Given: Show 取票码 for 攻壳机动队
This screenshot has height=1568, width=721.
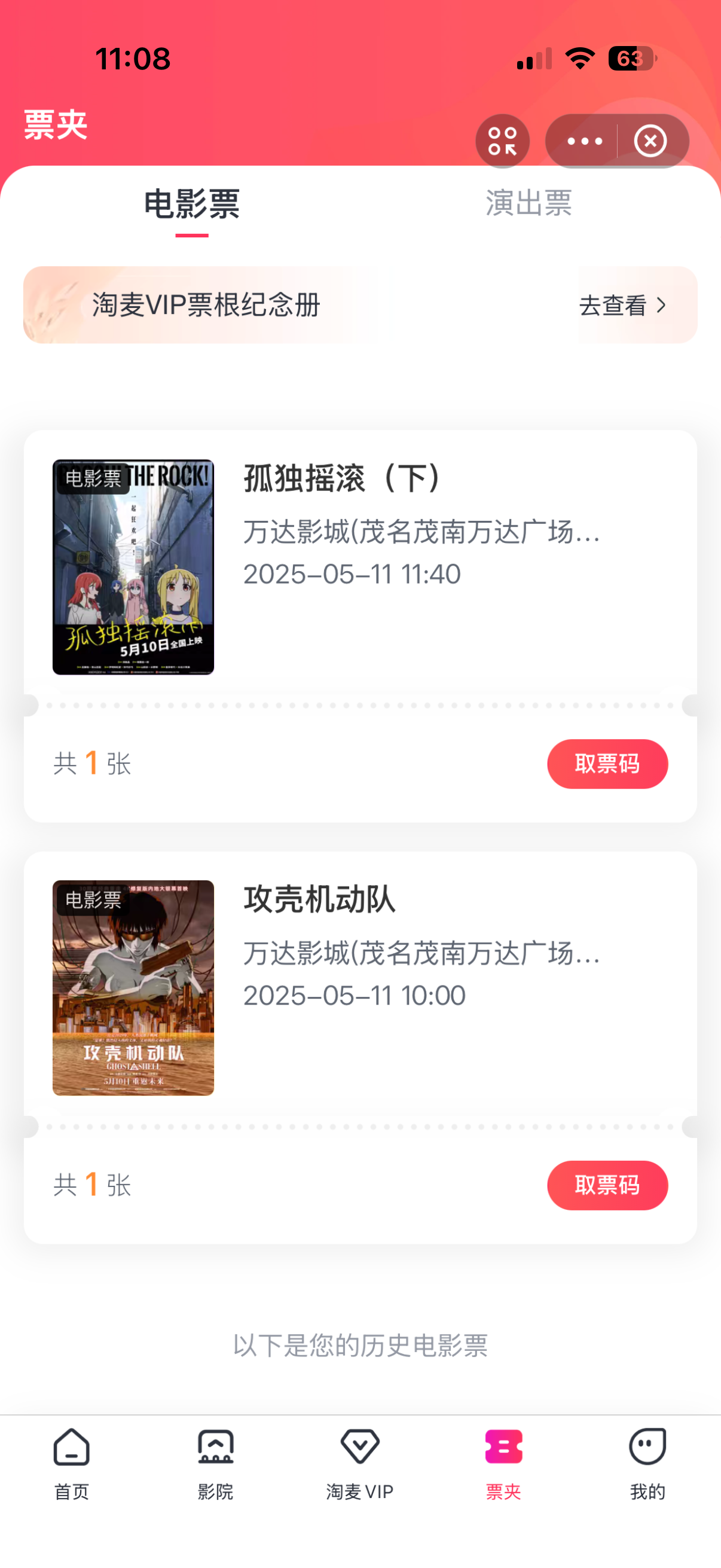Looking at the screenshot, I should point(607,1185).
